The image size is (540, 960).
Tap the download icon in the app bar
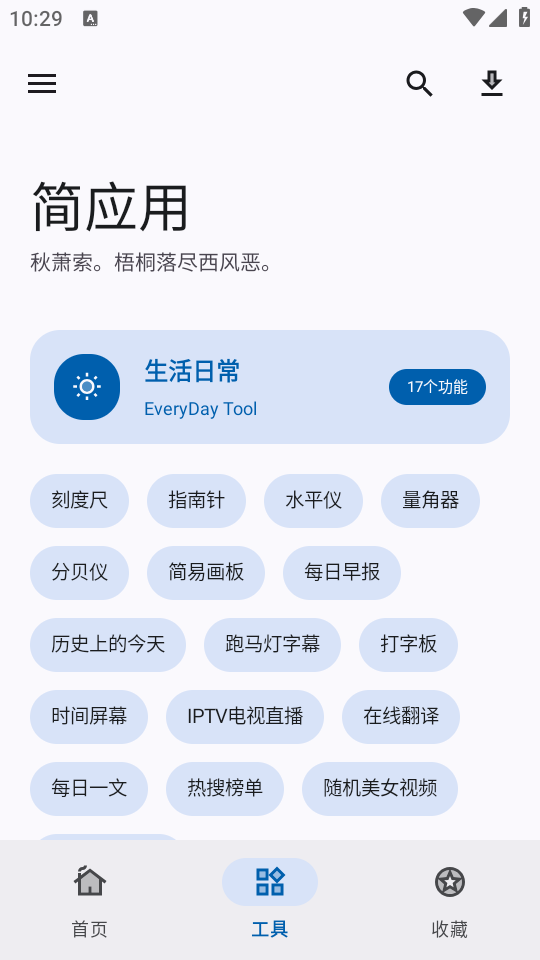coord(492,83)
